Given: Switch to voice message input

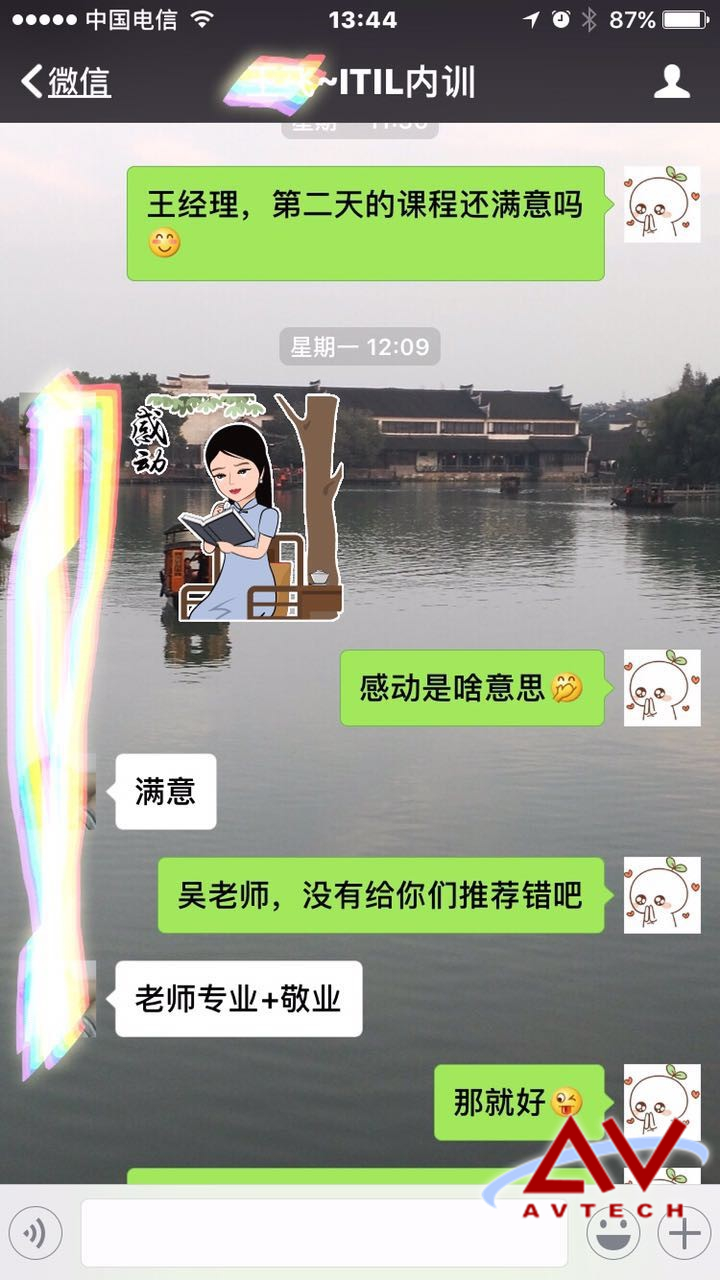Looking at the screenshot, I should (x=35, y=1233).
